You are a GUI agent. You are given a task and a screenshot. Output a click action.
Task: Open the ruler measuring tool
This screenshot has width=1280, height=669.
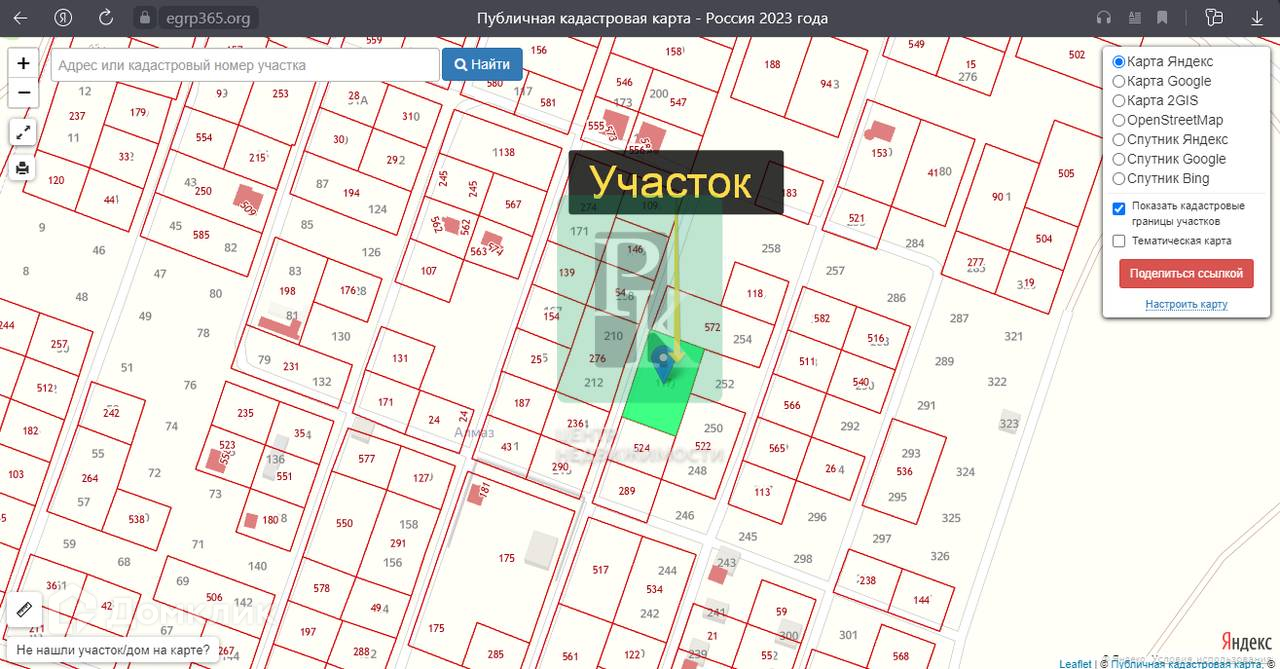[x=24, y=608]
